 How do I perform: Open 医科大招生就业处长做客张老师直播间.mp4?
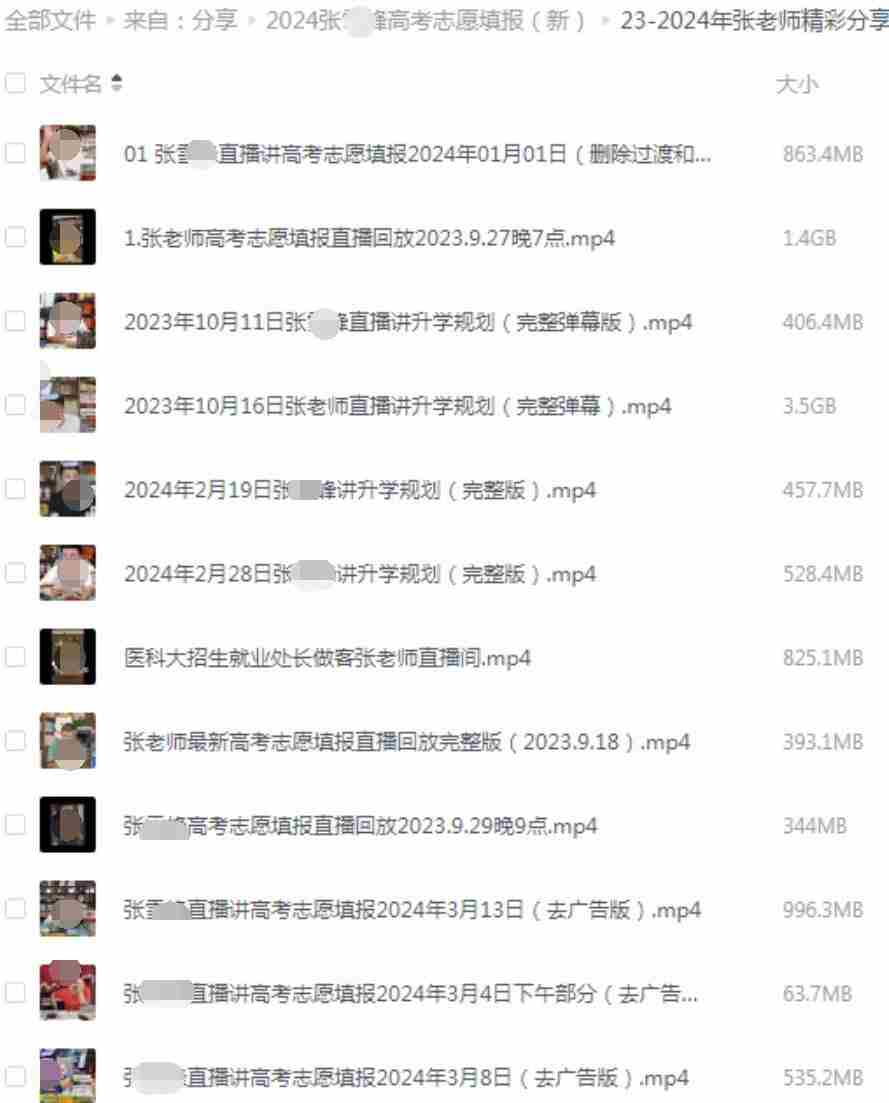pyautogui.click(x=327, y=658)
